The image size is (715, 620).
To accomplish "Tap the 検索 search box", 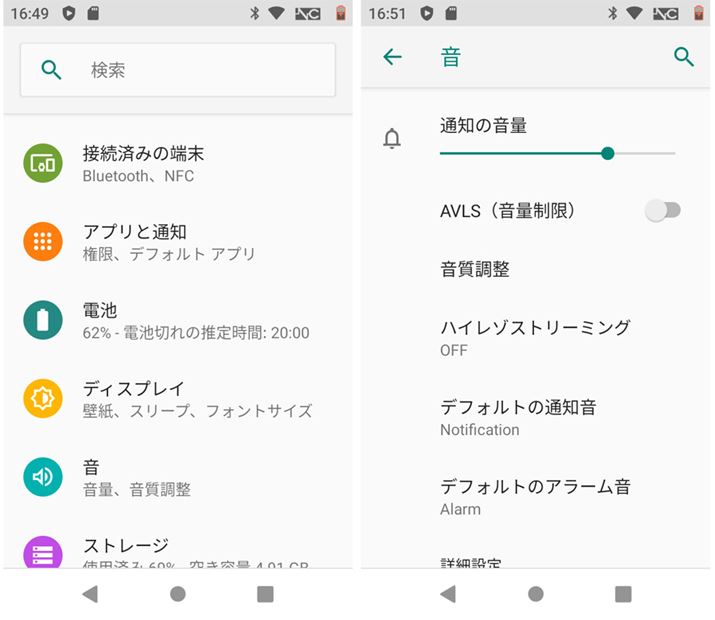I will pos(178,70).
